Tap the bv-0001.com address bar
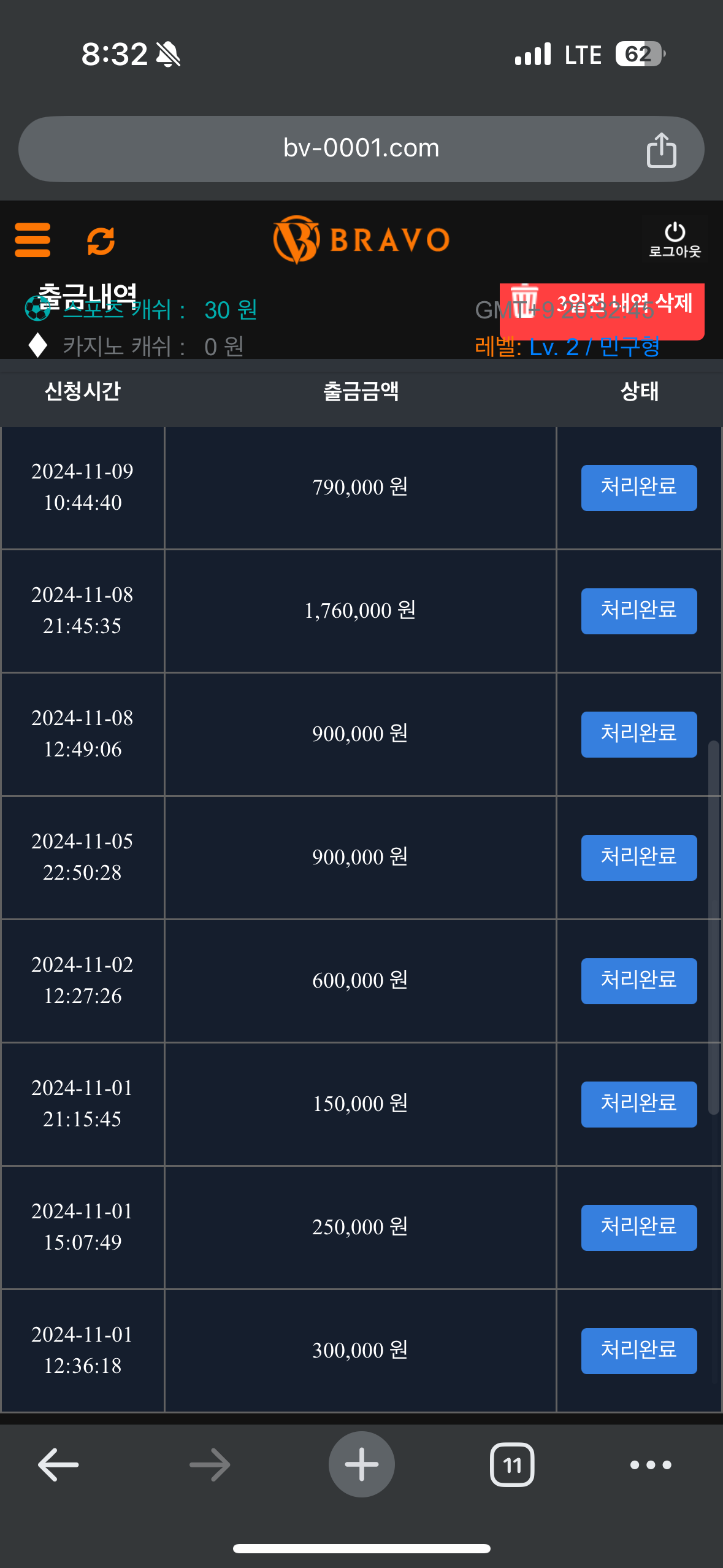723x1568 pixels. pyautogui.click(x=361, y=148)
